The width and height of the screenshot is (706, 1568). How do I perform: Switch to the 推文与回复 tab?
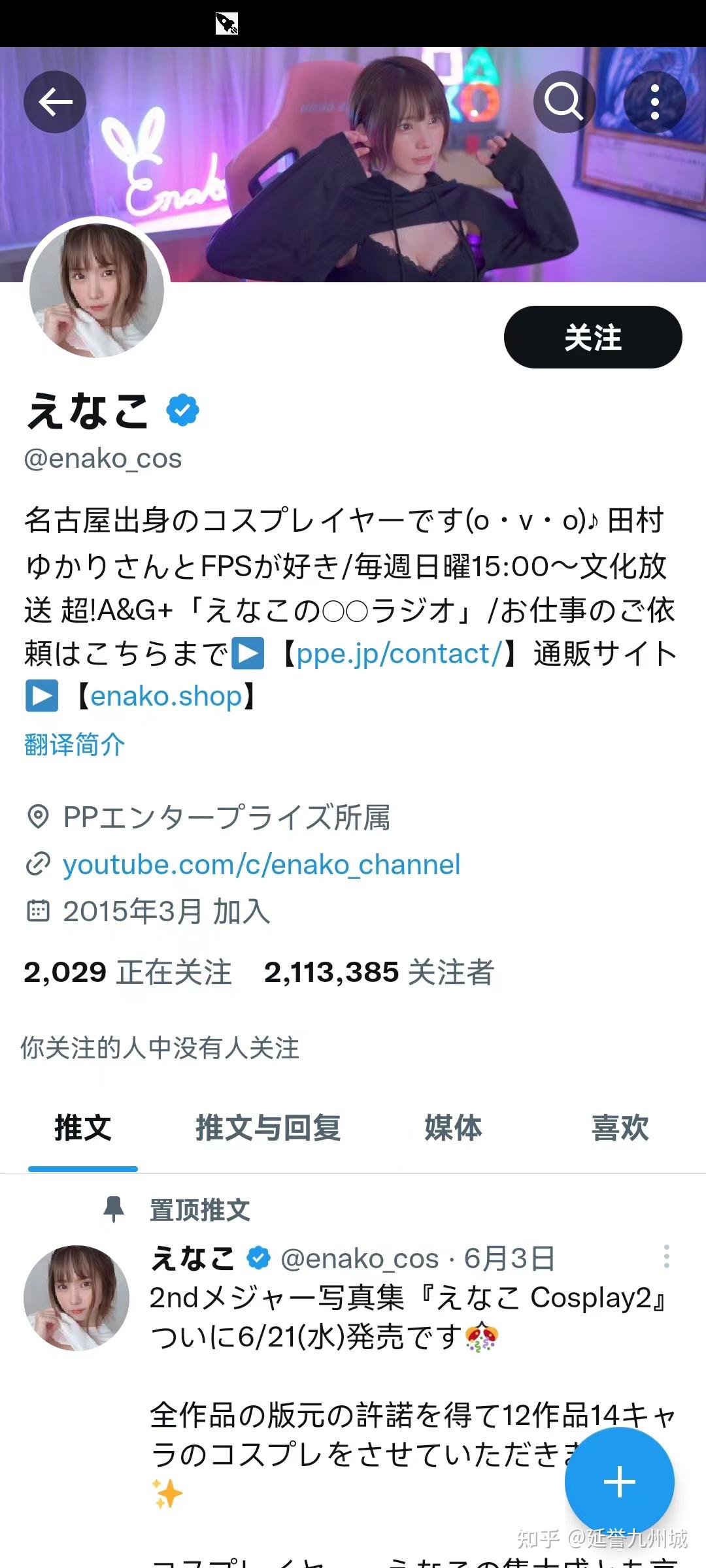268,1128
